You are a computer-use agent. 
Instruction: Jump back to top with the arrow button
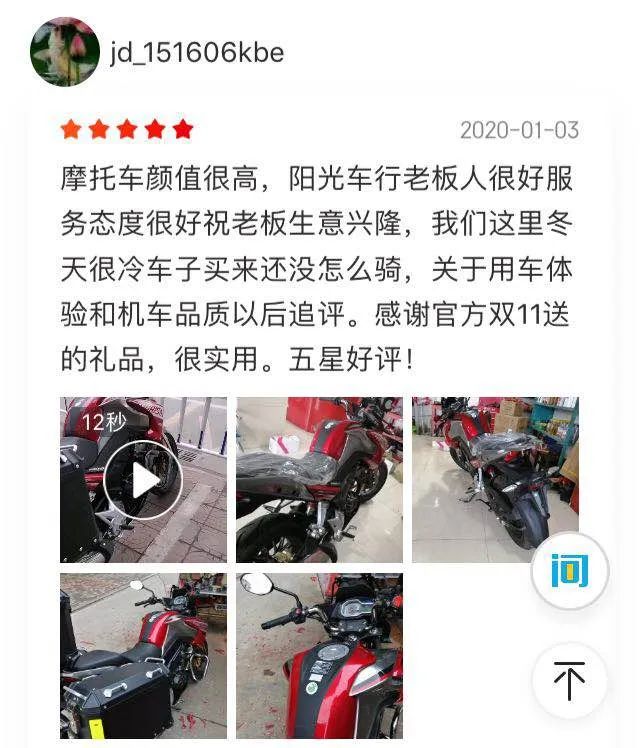pos(569,681)
